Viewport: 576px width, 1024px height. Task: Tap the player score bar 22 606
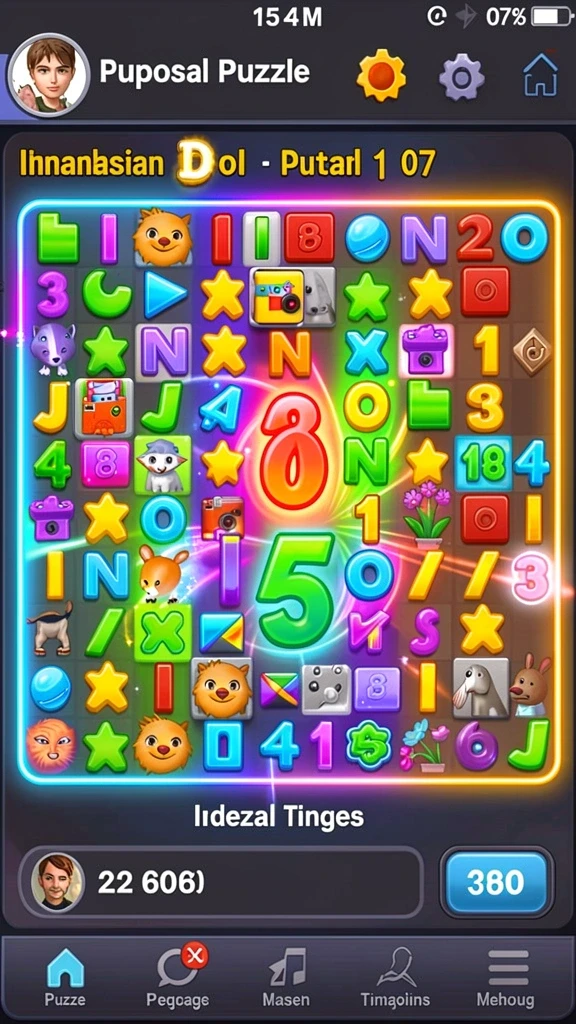point(221,882)
